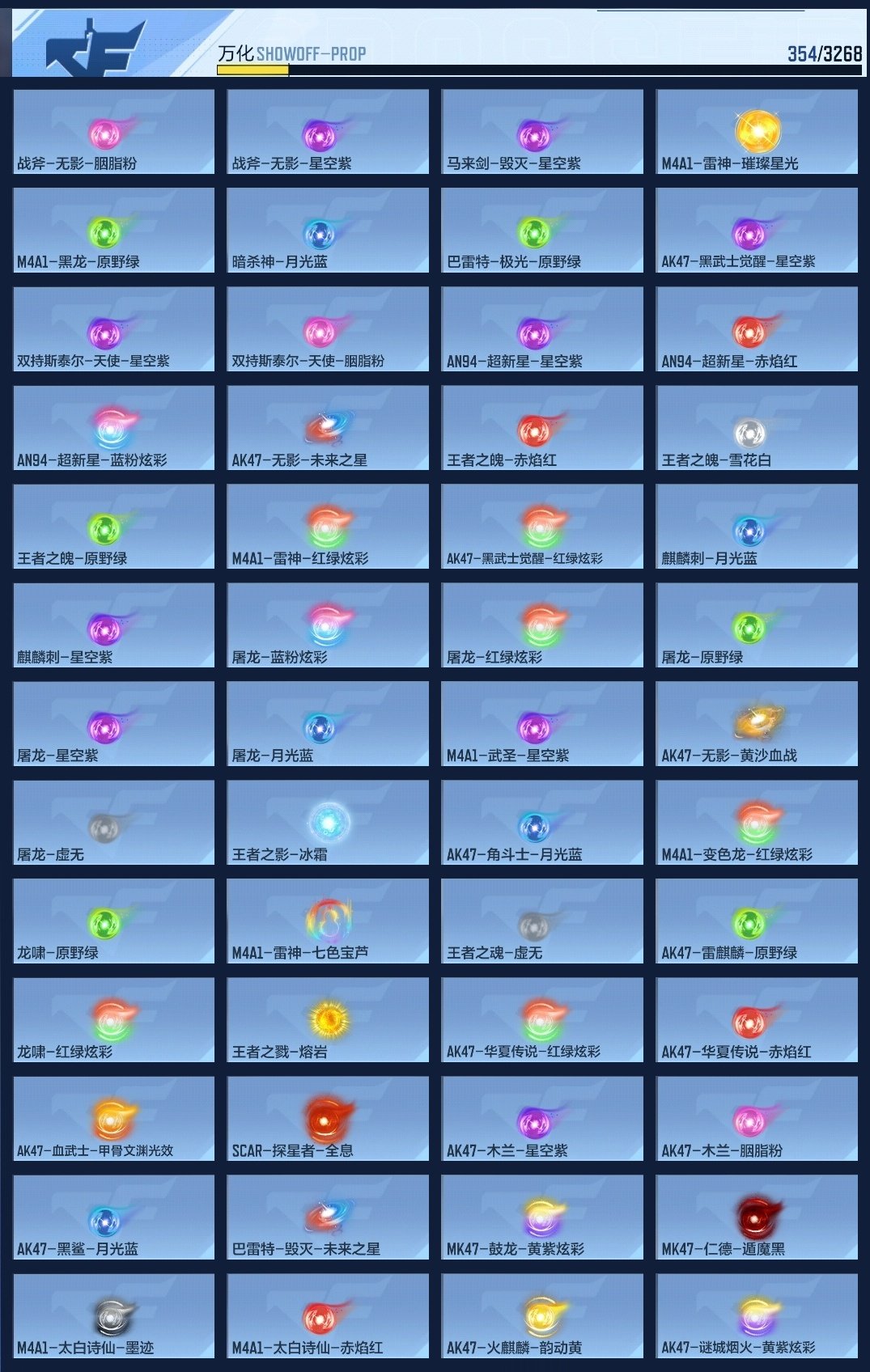Viewport: 870px width, 1372px height.
Task: Select the AK47-火麒麟-韵动黄 yellow effect
Action: (542, 1316)
